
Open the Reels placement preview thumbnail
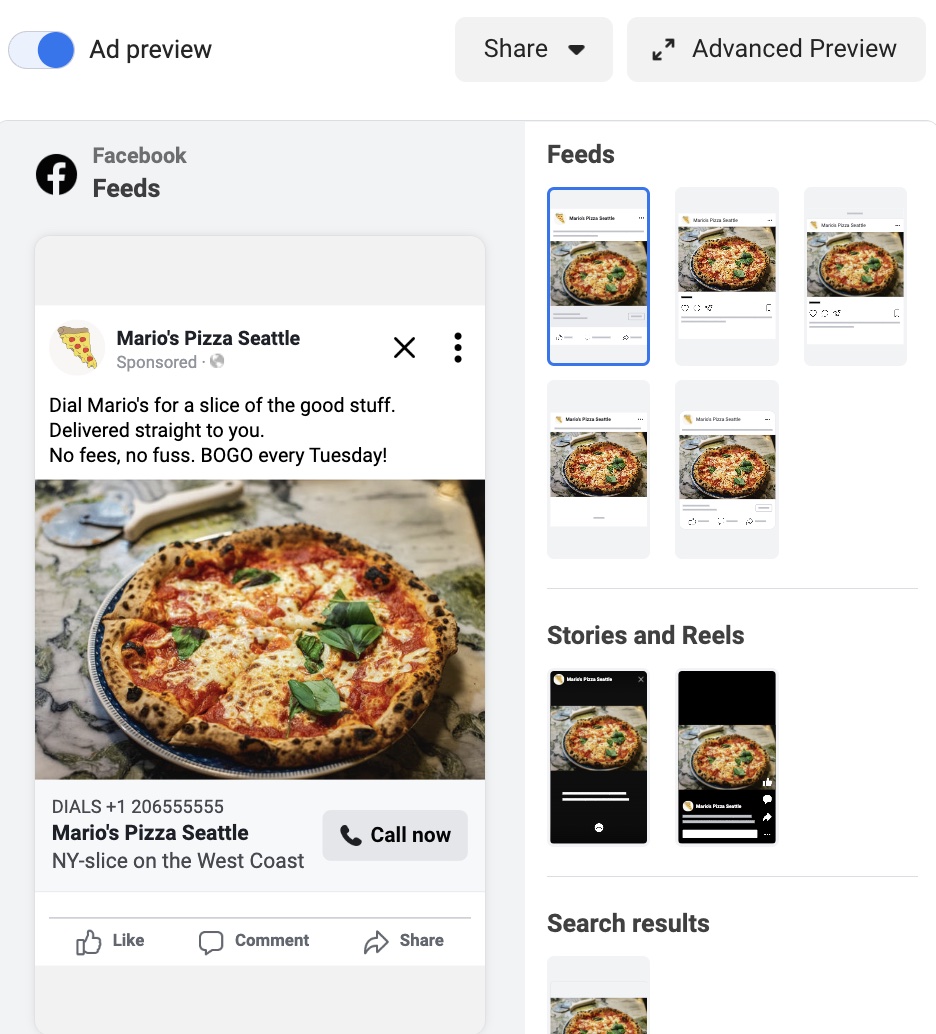tap(727, 757)
